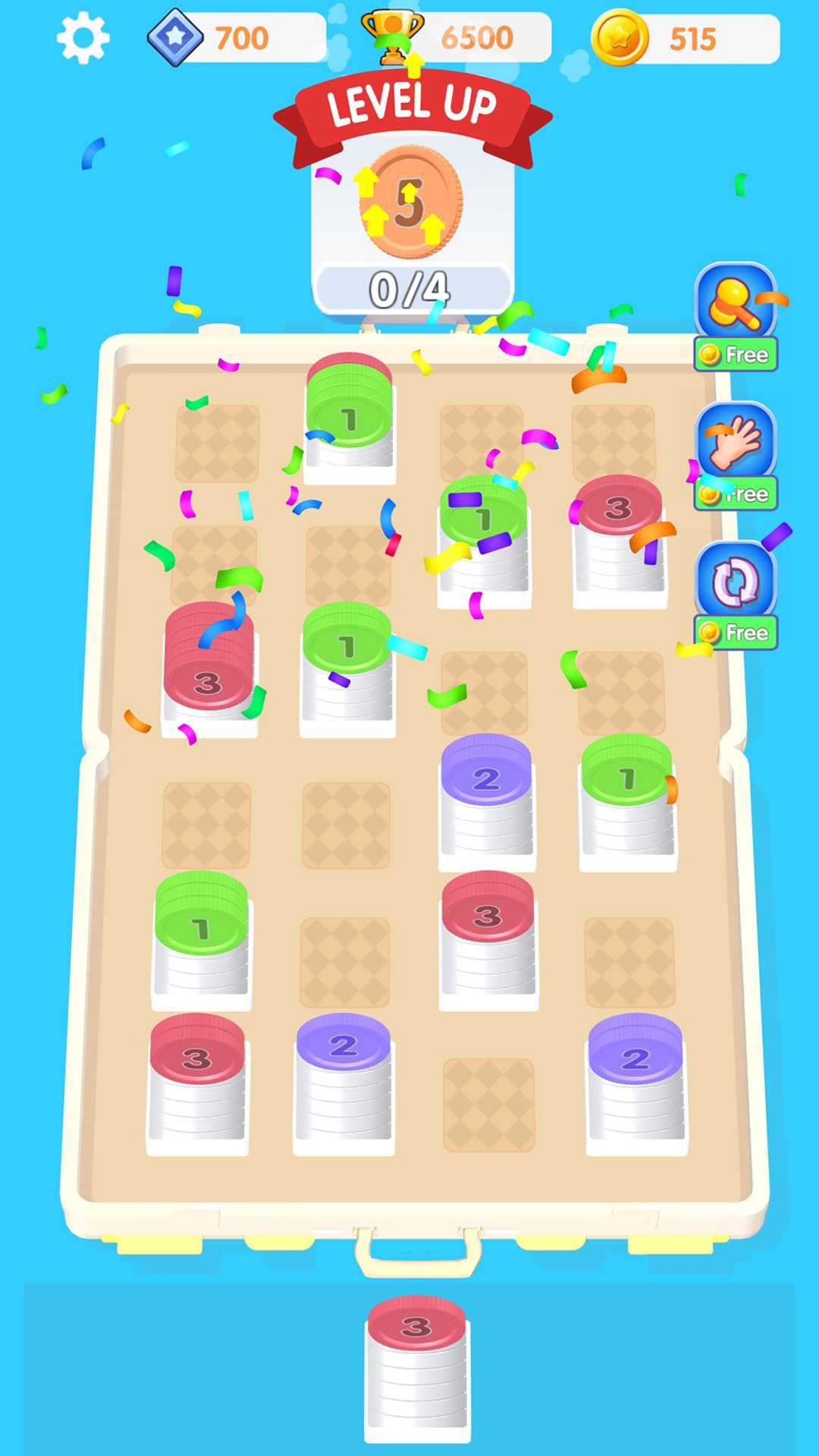This screenshot has height=1456, width=819.
Task: Use the free shuffle booster
Action: 736,595
